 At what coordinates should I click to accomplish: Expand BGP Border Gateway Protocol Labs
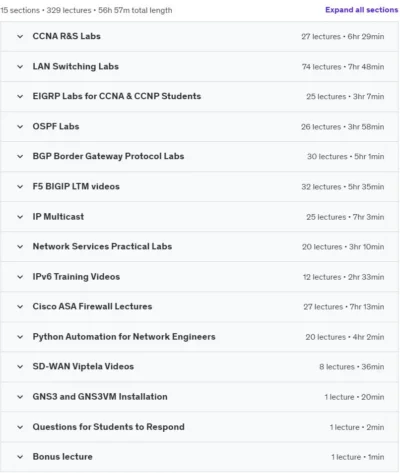coord(199,156)
